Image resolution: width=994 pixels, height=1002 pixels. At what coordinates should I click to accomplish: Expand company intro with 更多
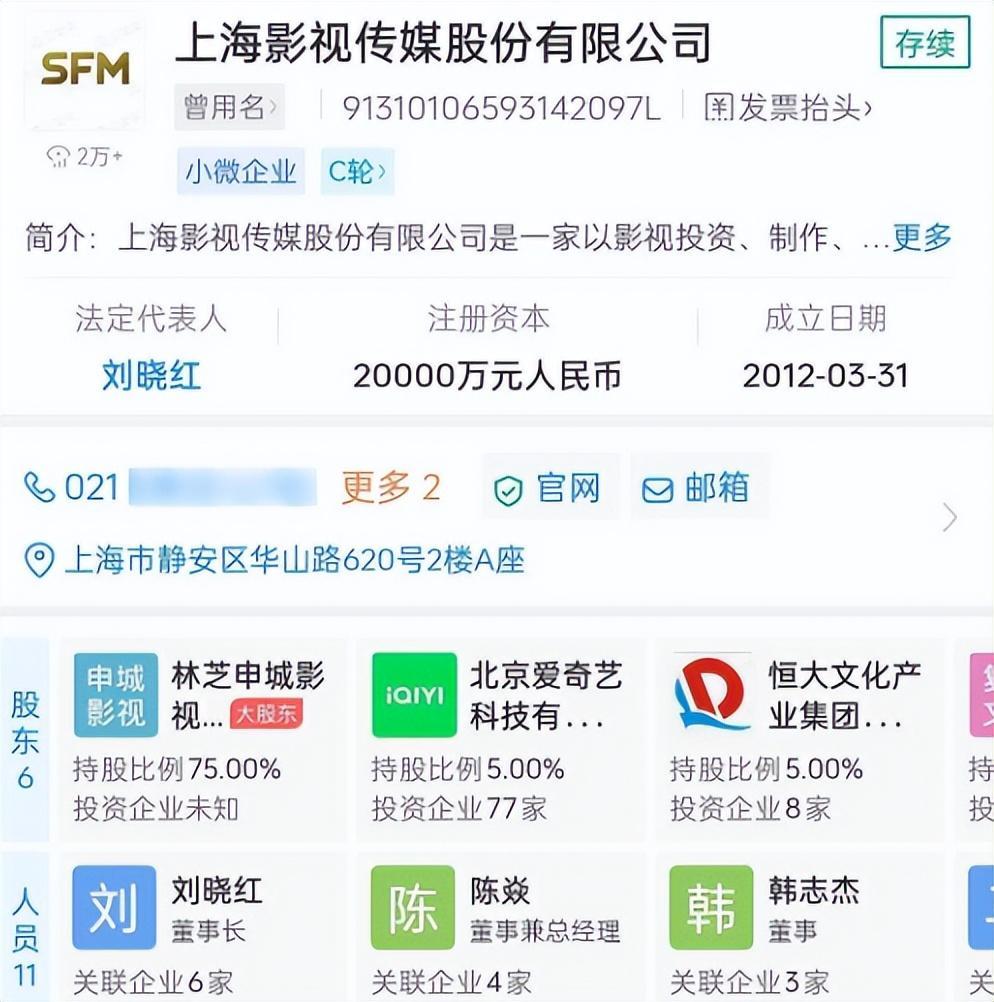pos(921,238)
